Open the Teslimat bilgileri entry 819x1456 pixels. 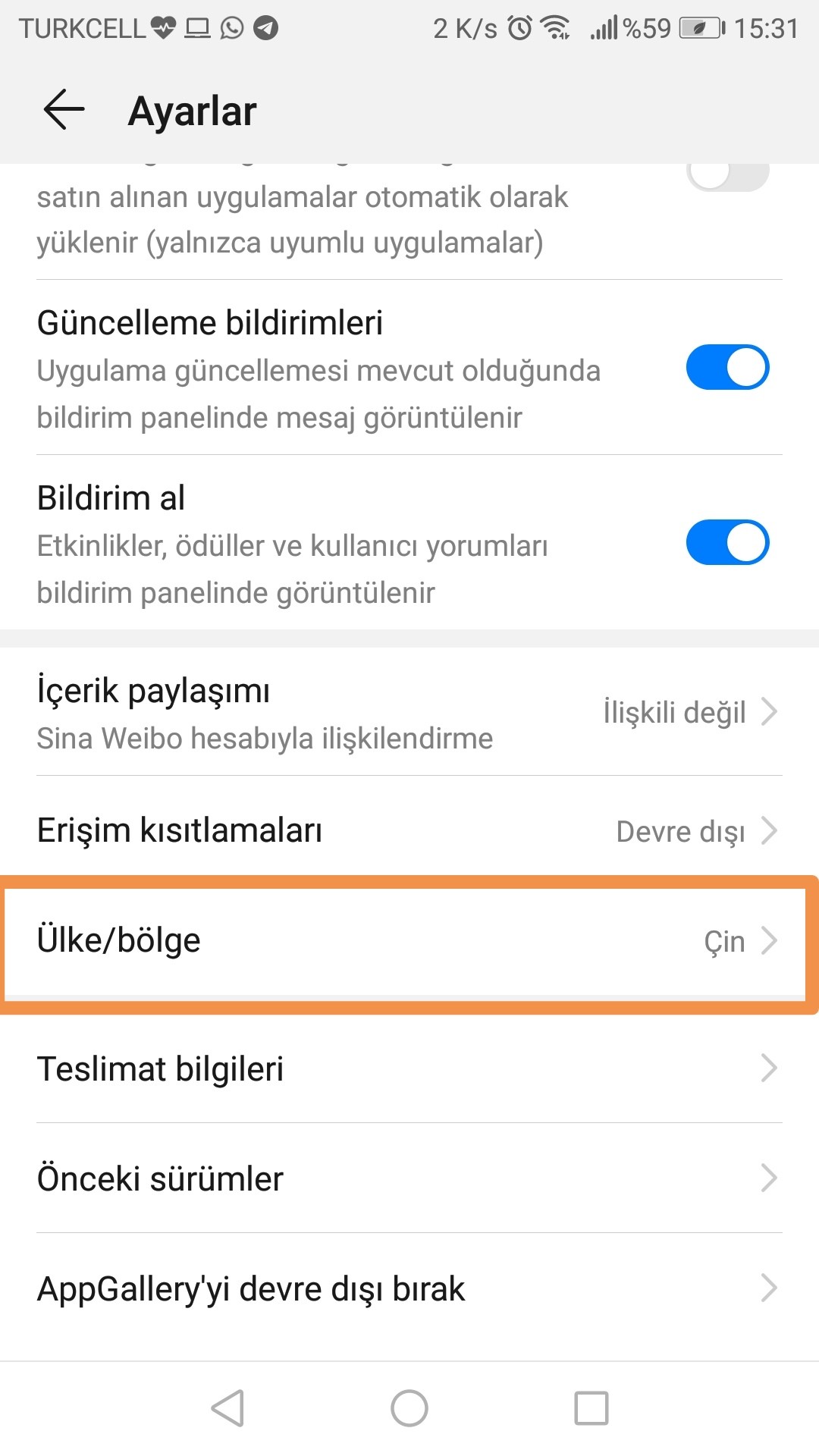point(409,1069)
